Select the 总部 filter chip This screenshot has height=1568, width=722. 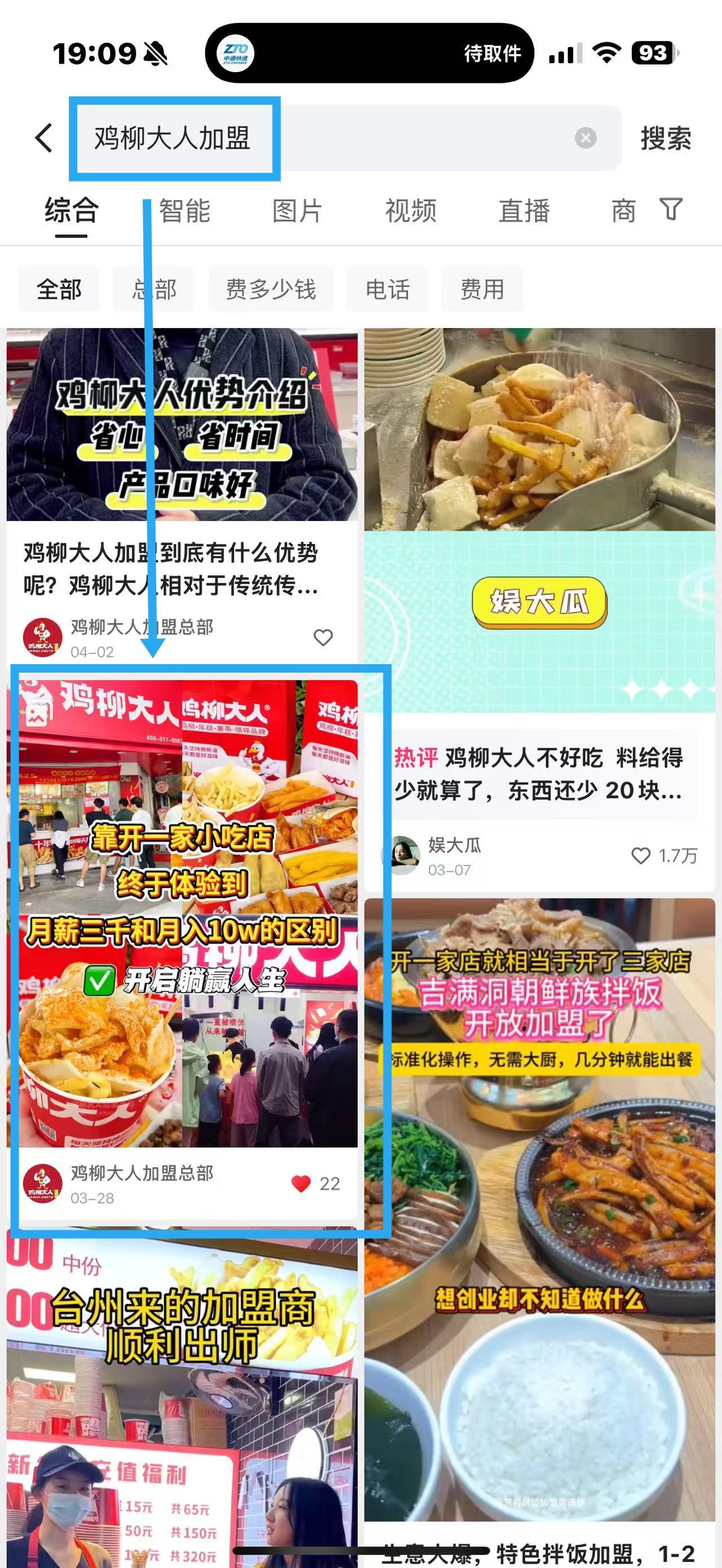point(154,289)
